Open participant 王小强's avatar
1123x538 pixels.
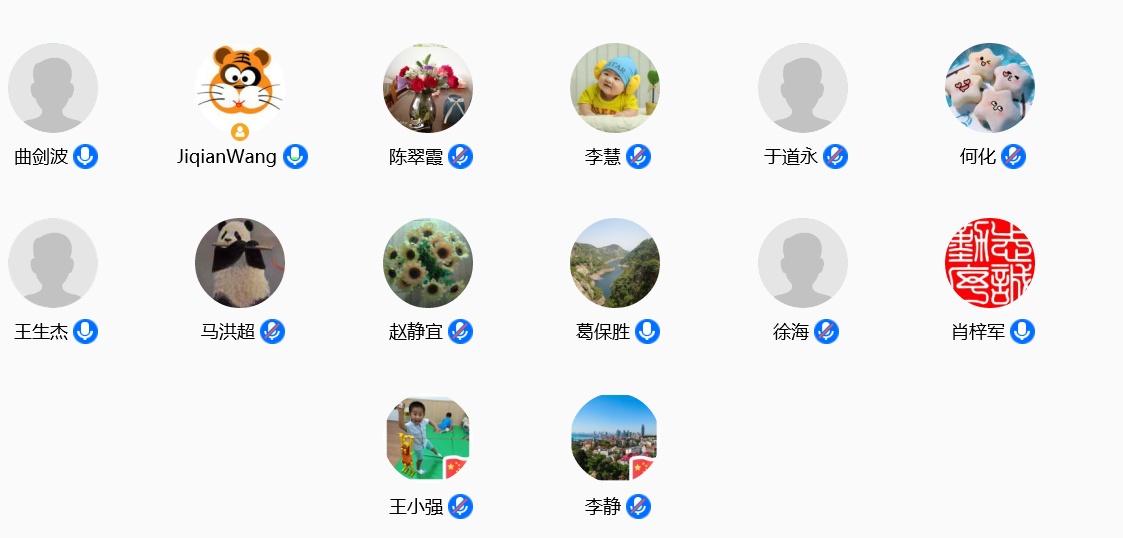[428, 438]
